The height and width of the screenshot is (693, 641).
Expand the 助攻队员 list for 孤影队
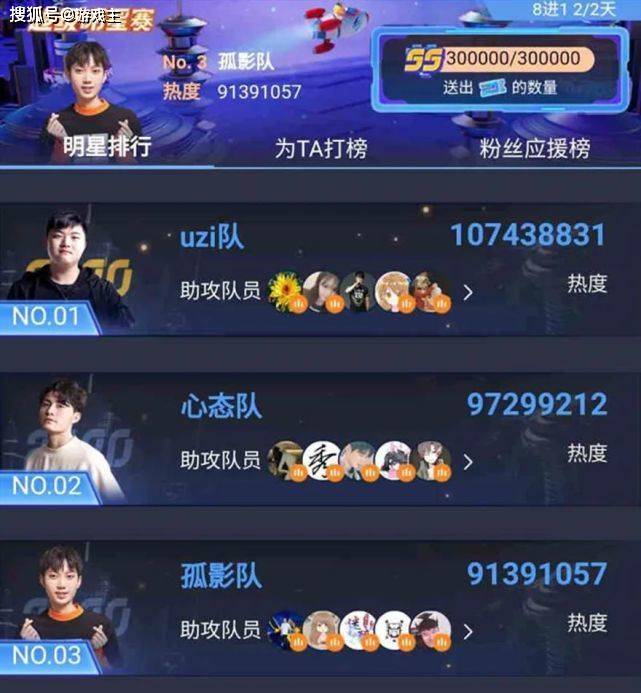click(467, 631)
